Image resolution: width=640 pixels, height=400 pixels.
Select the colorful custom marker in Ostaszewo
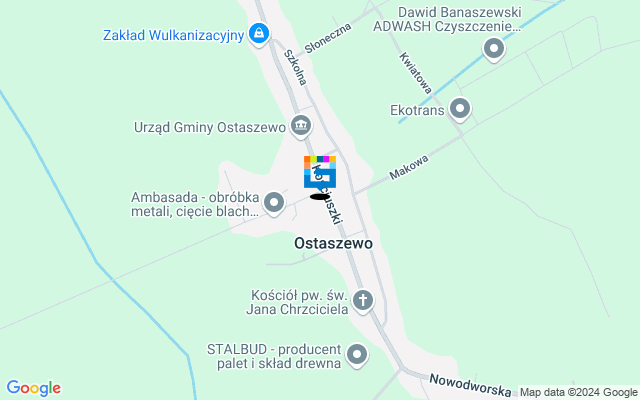pyautogui.click(x=320, y=172)
